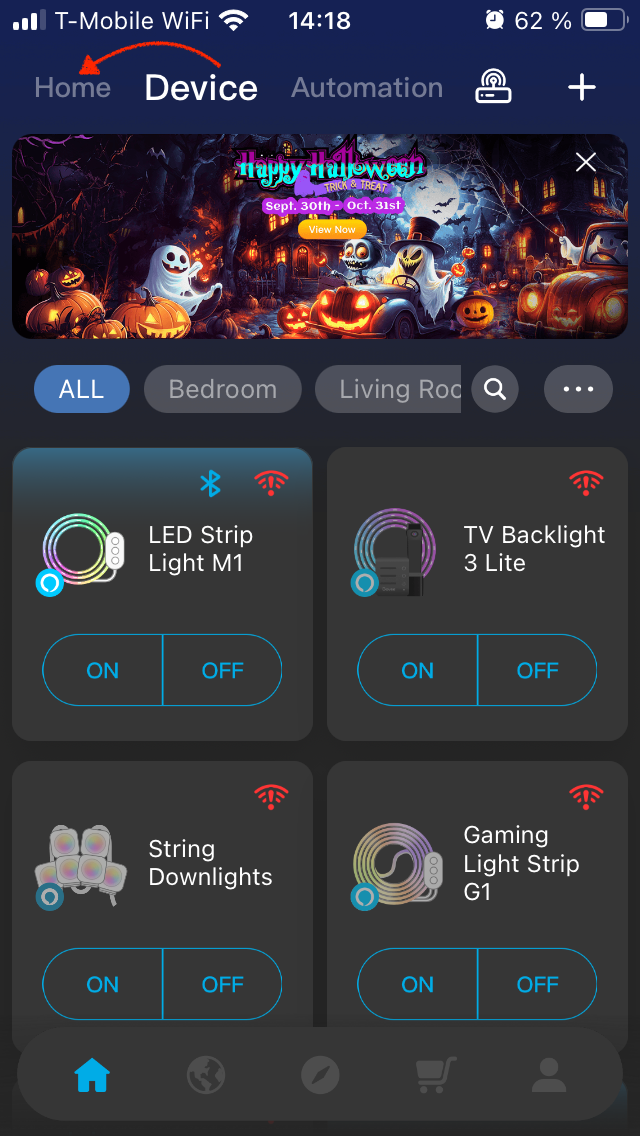640x1136 pixels.
Task: Open the Halloween View Now promotion
Action: pos(332,229)
